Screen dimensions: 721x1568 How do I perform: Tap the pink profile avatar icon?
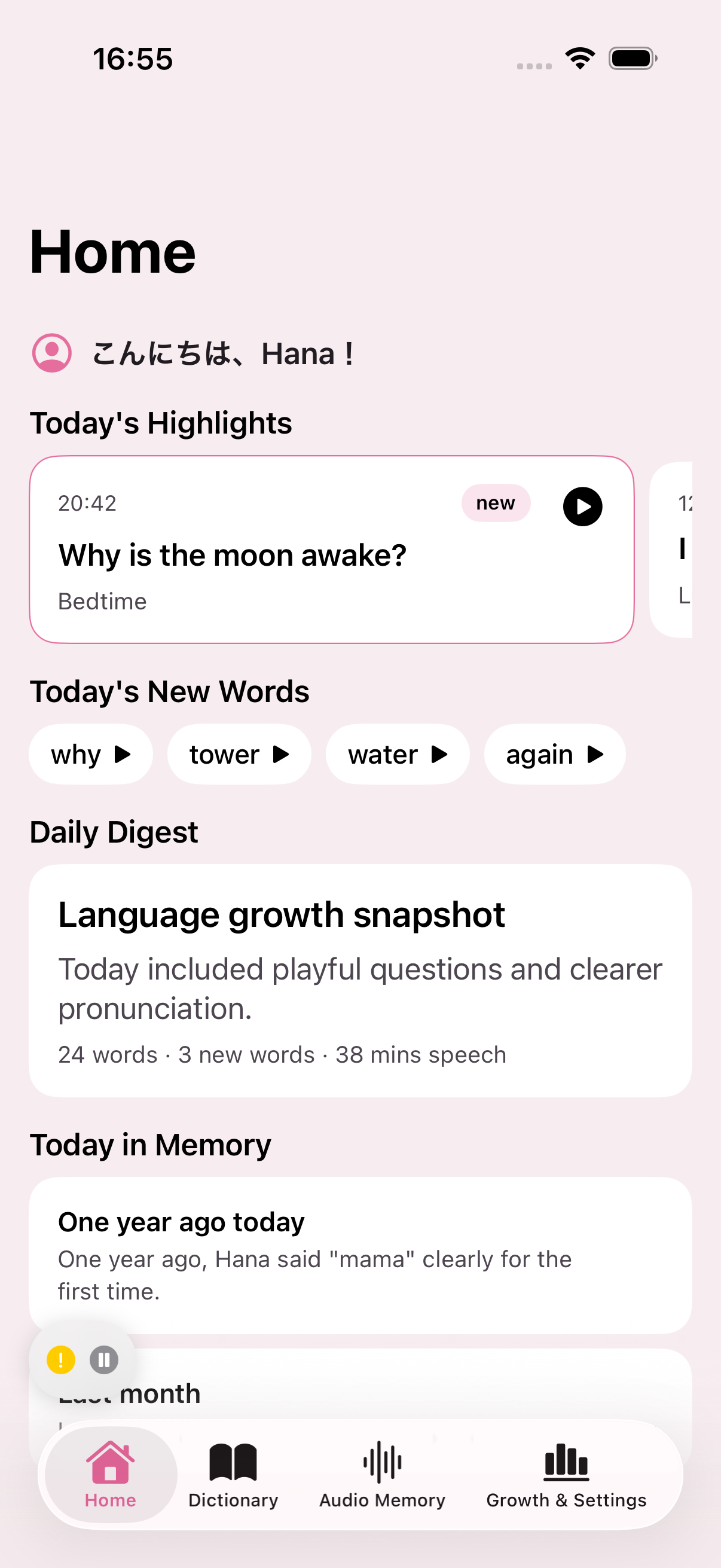52,353
